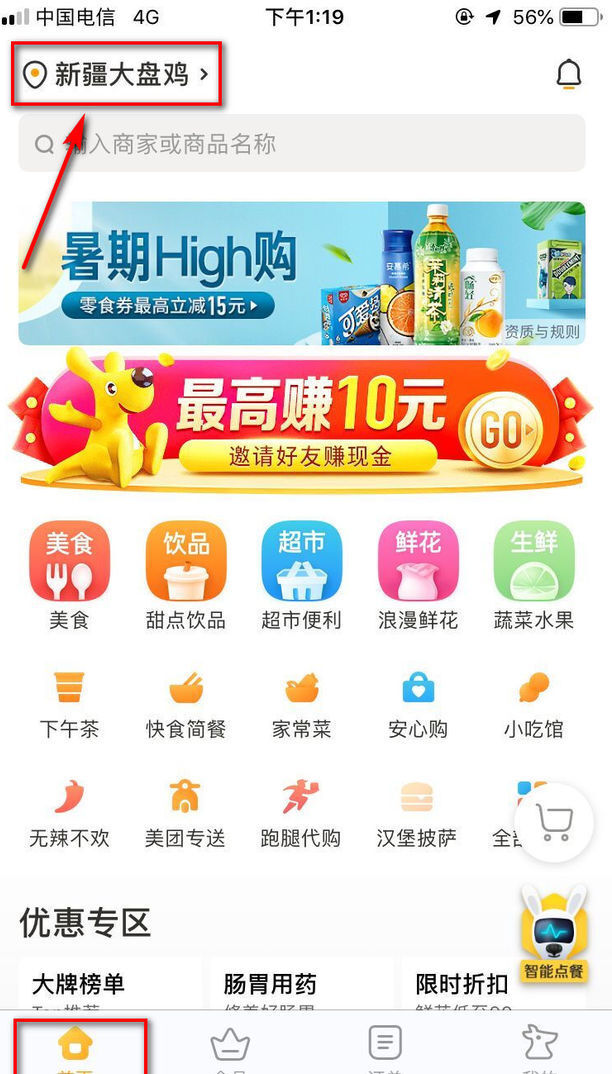Tap the merchant or product search box
The height and width of the screenshot is (1074, 612).
coord(302,144)
